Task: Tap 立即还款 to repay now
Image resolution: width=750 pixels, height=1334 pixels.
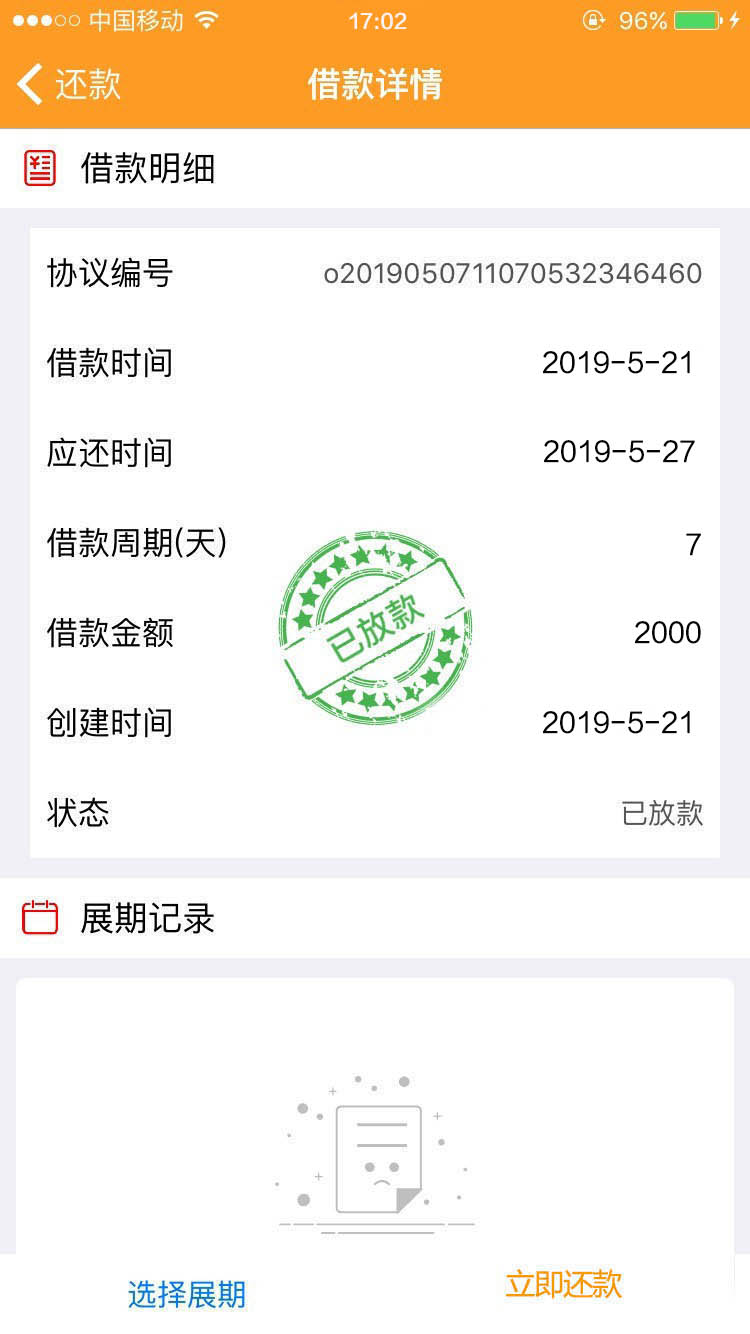Action: click(563, 1284)
